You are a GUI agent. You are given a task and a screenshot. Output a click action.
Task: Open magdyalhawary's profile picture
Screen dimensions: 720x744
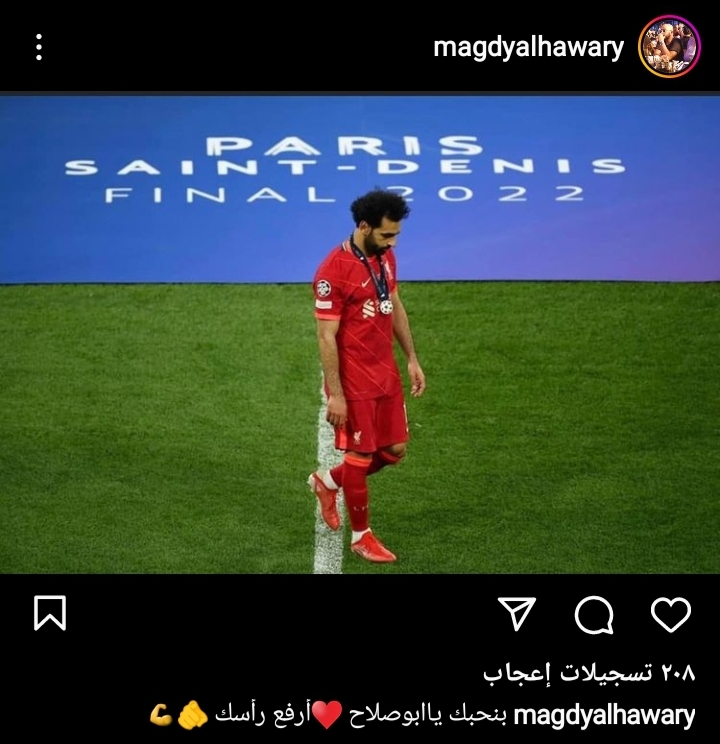pos(669,46)
